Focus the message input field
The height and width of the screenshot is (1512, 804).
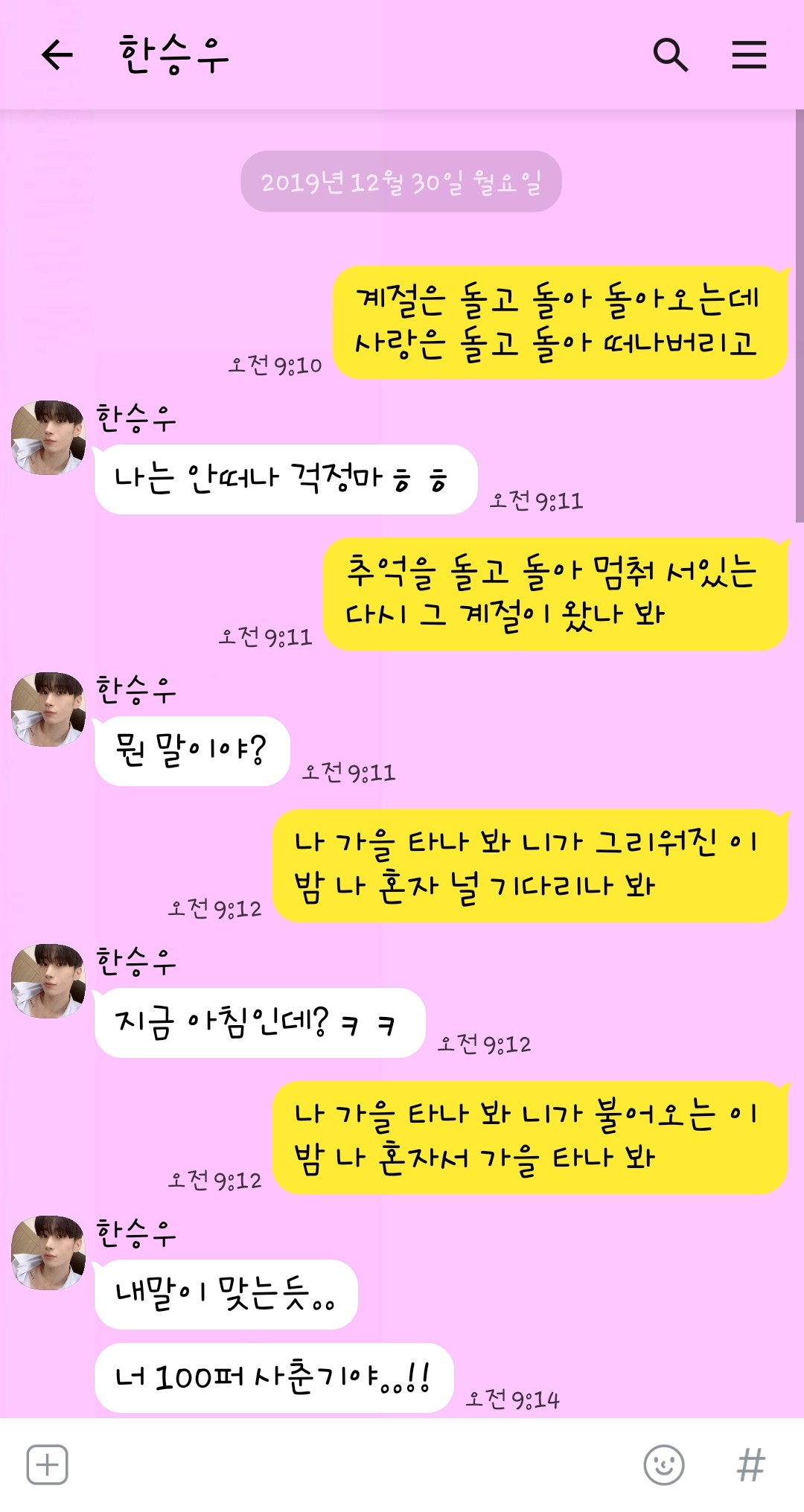coord(350,1464)
